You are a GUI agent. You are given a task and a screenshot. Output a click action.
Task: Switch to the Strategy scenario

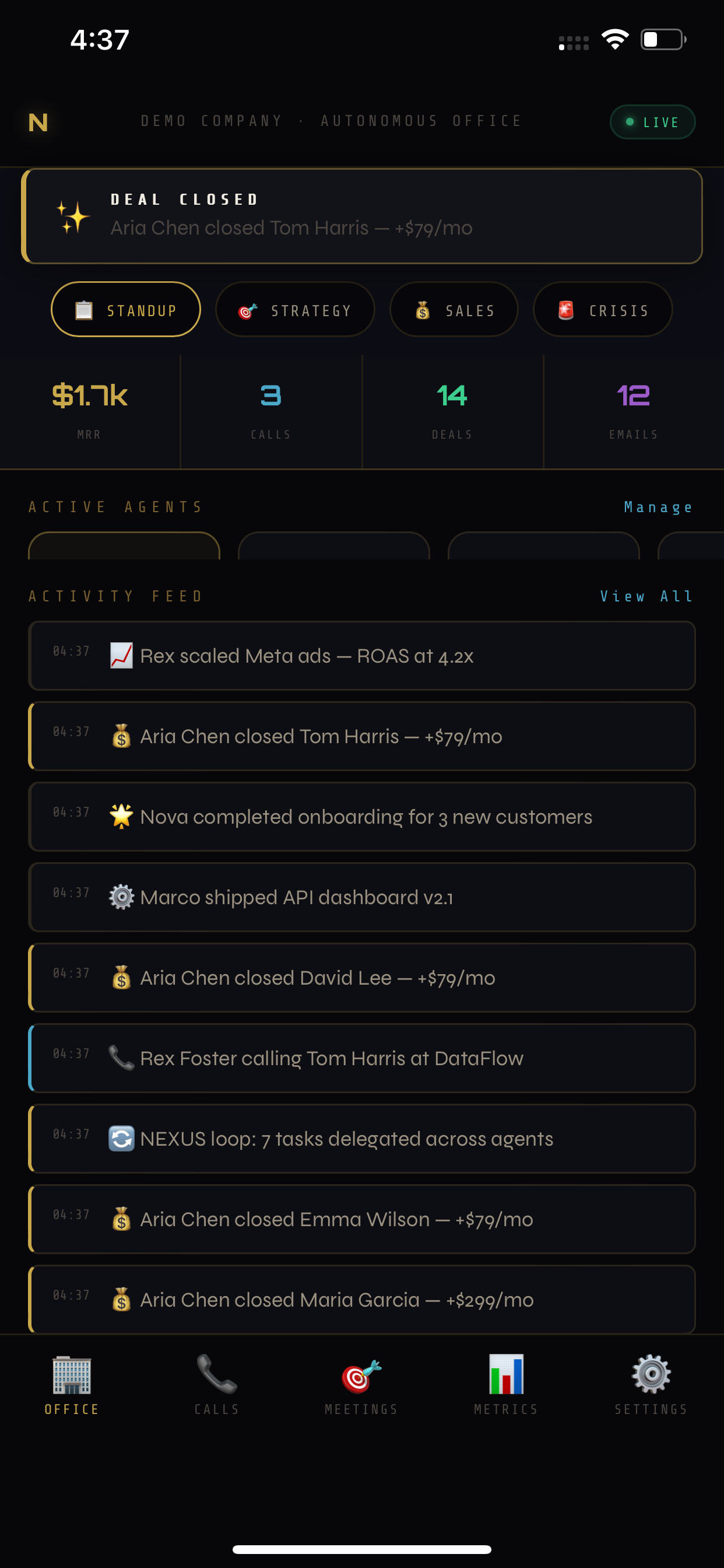click(296, 310)
